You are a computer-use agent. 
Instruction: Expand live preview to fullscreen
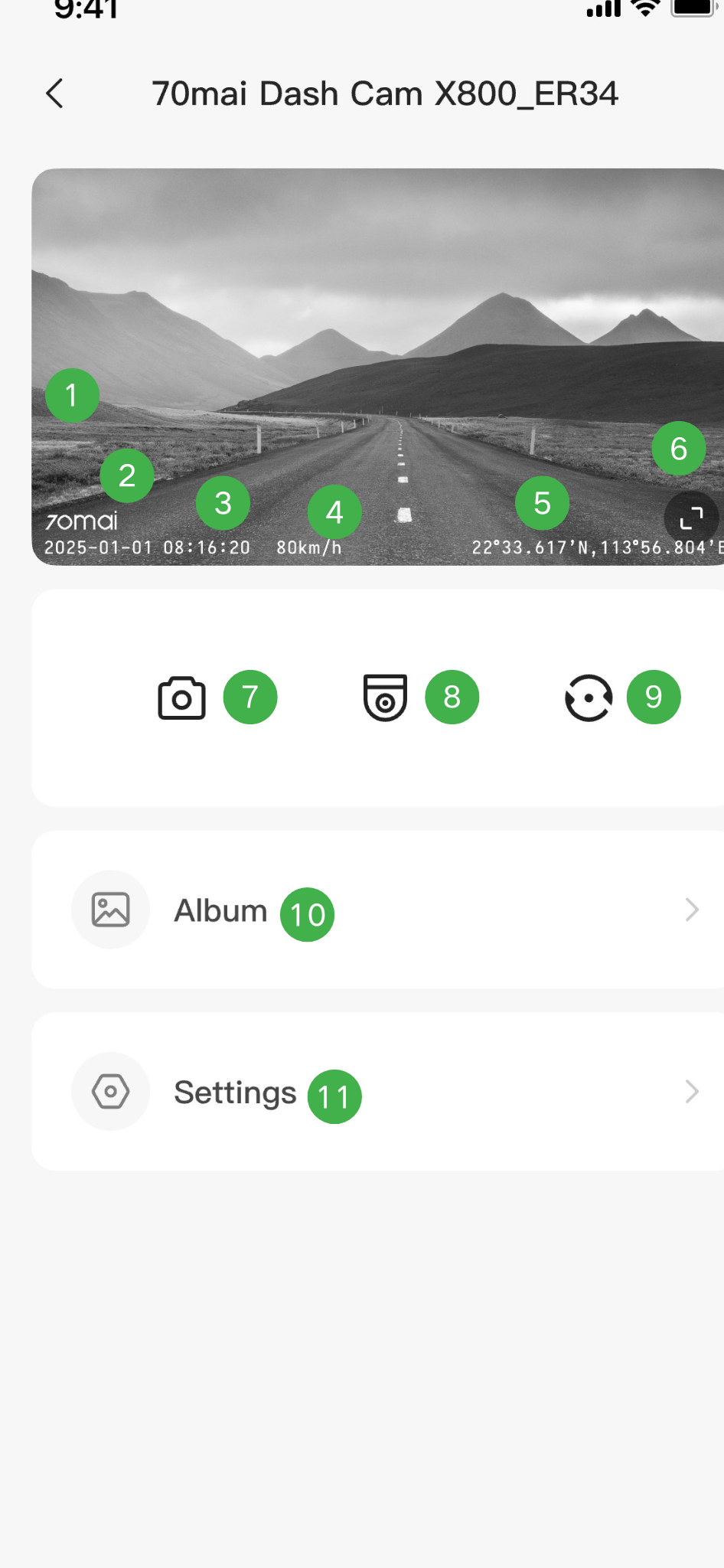click(691, 518)
